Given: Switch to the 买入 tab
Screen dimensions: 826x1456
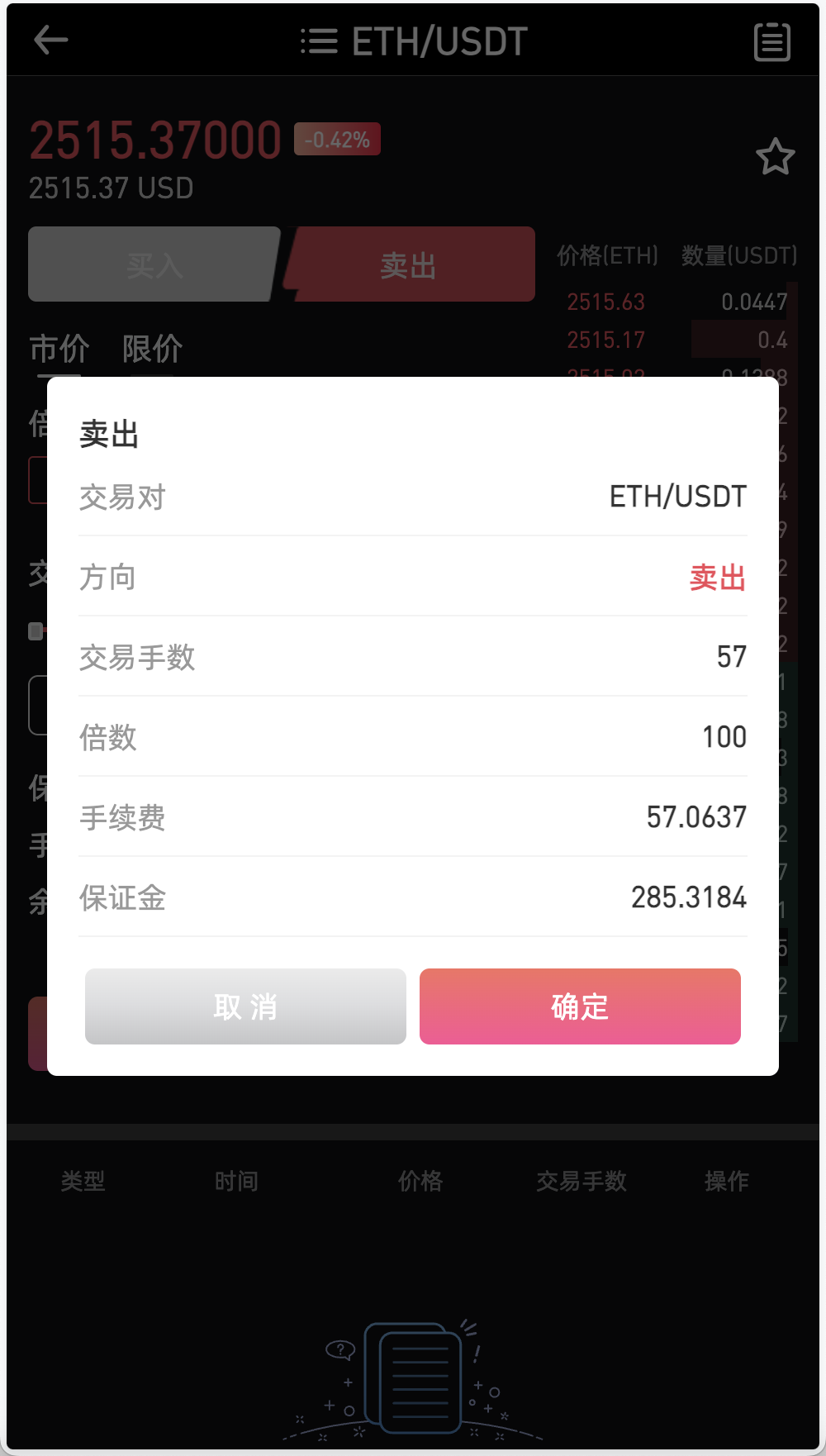Looking at the screenshot, I should 154,264.
